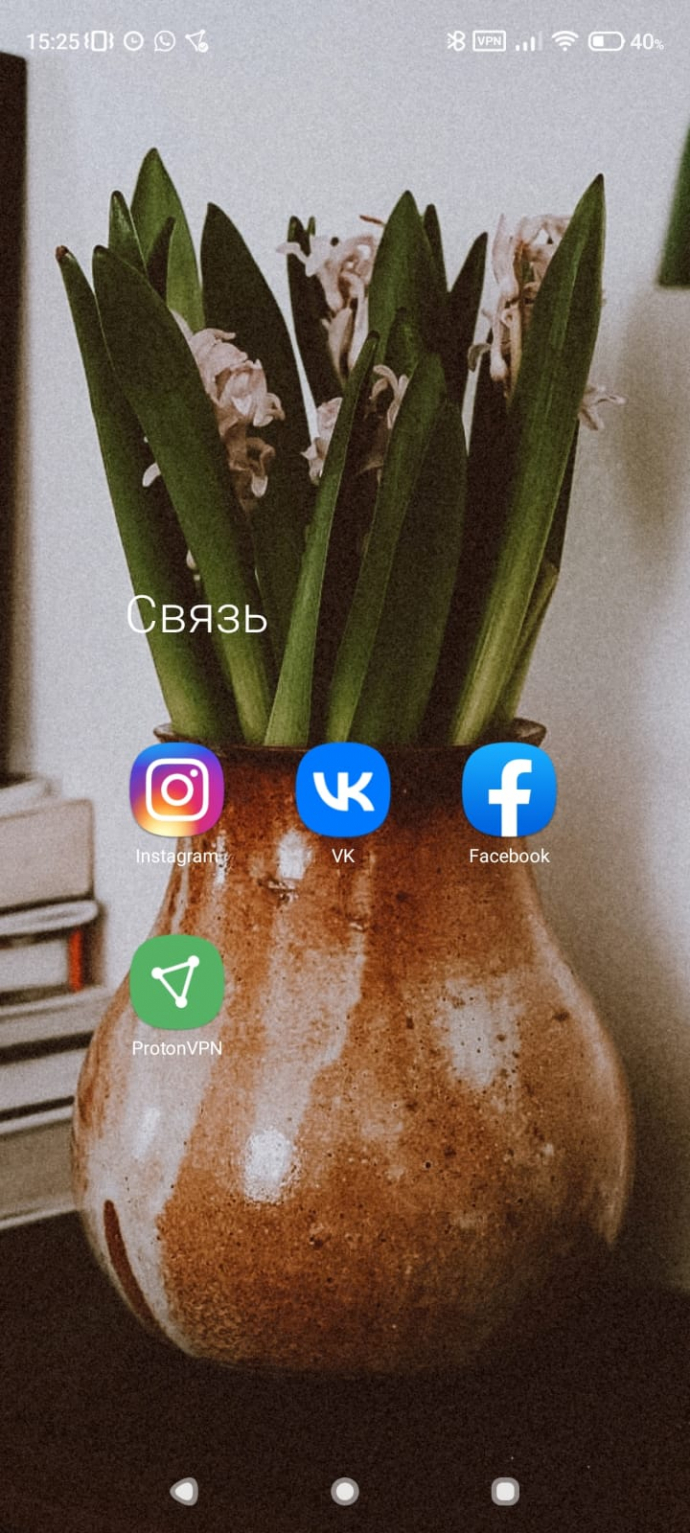Open the Instagram app
The width and height of the screenshot is (690, 1533).
click(x=177, y=790)
